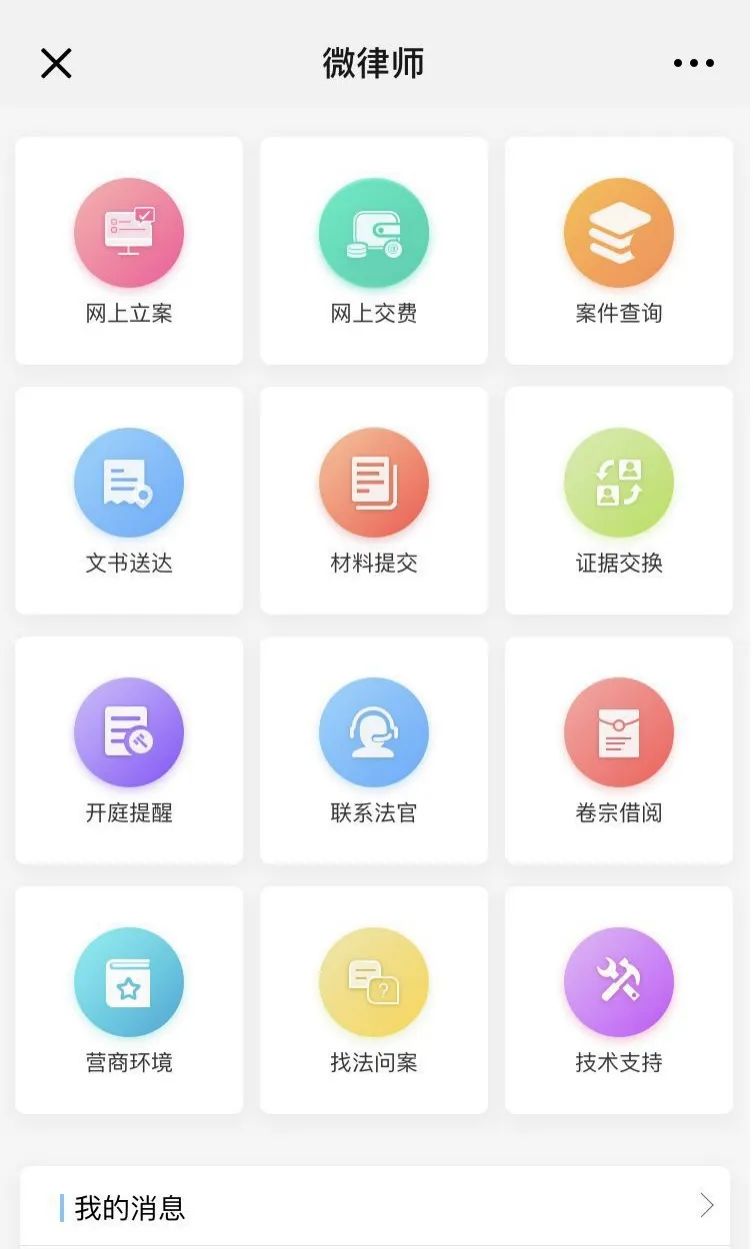Get help via 技术支持
753x1249 pixels.
619,1000
